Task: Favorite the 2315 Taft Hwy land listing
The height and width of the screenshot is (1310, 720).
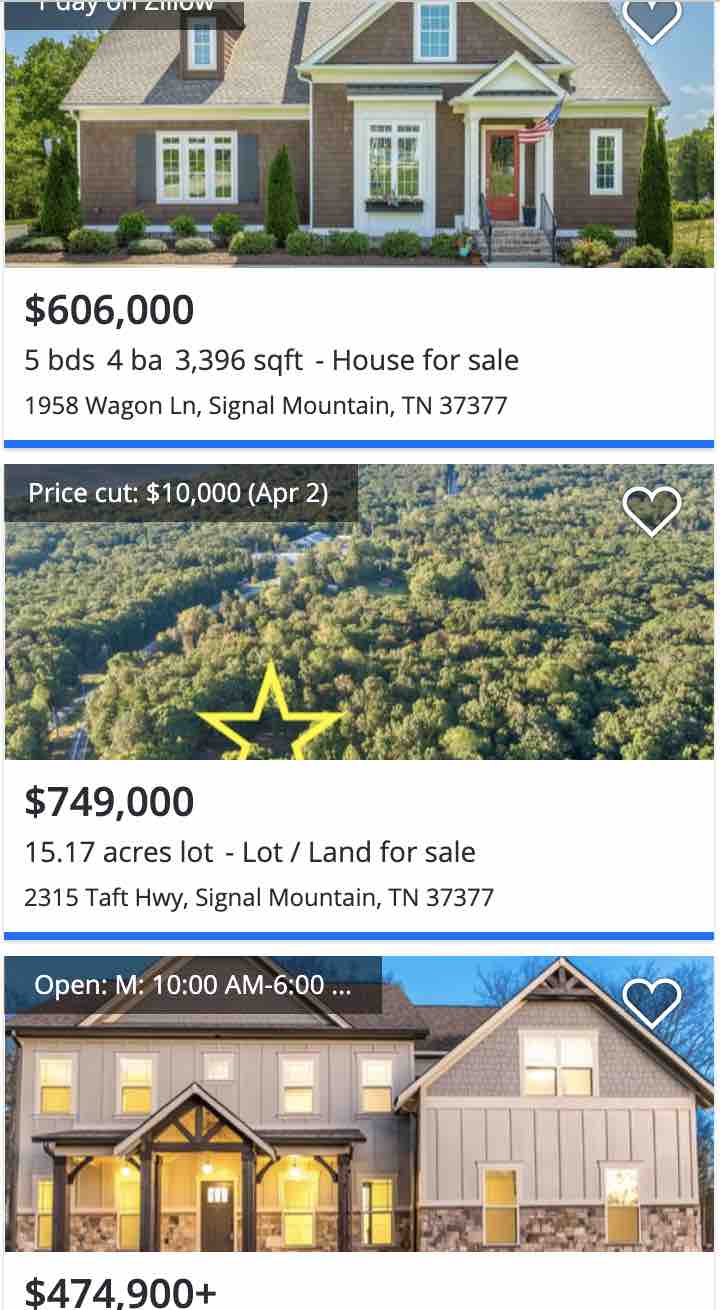Action: (x=652, y=511)
